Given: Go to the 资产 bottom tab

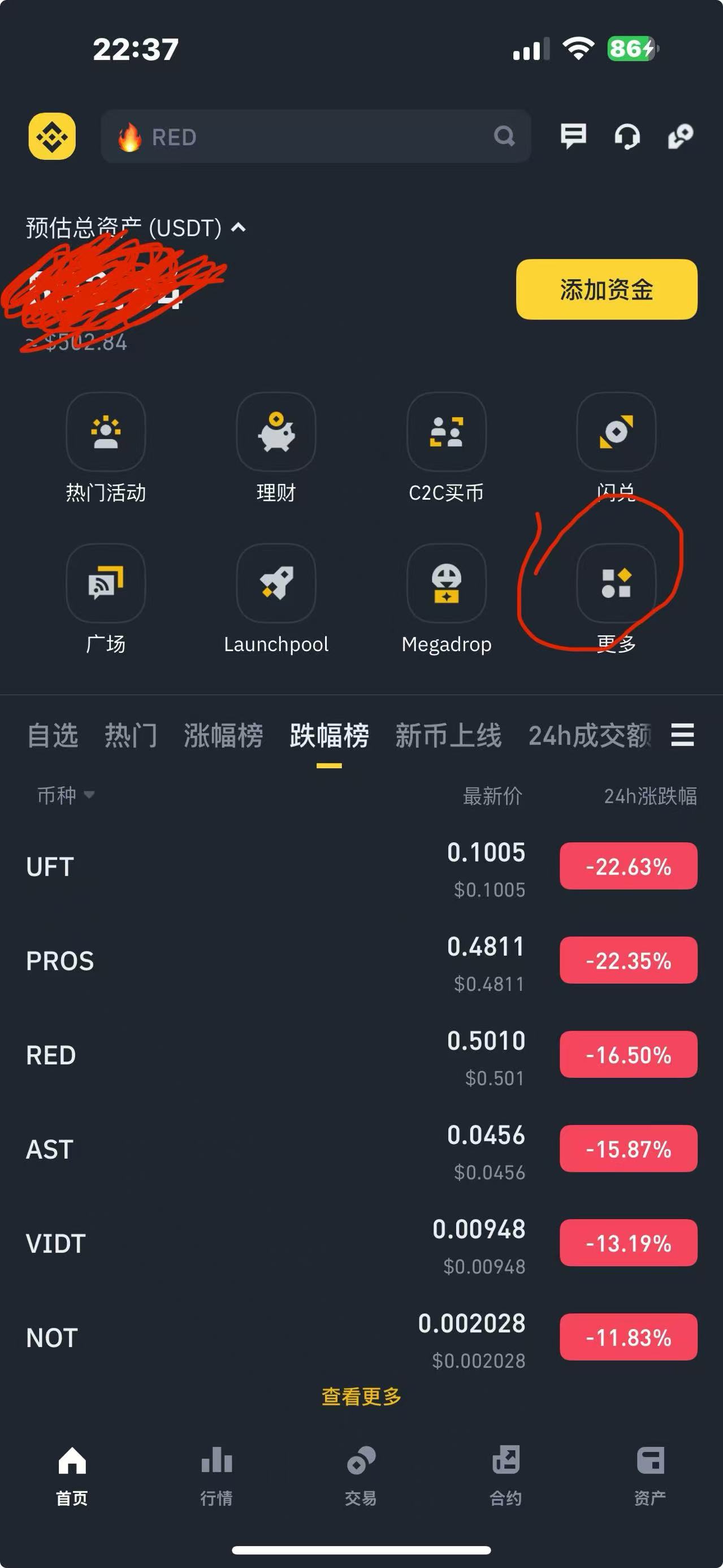Looking at the screenshot, I should [x=650, y=1476].
